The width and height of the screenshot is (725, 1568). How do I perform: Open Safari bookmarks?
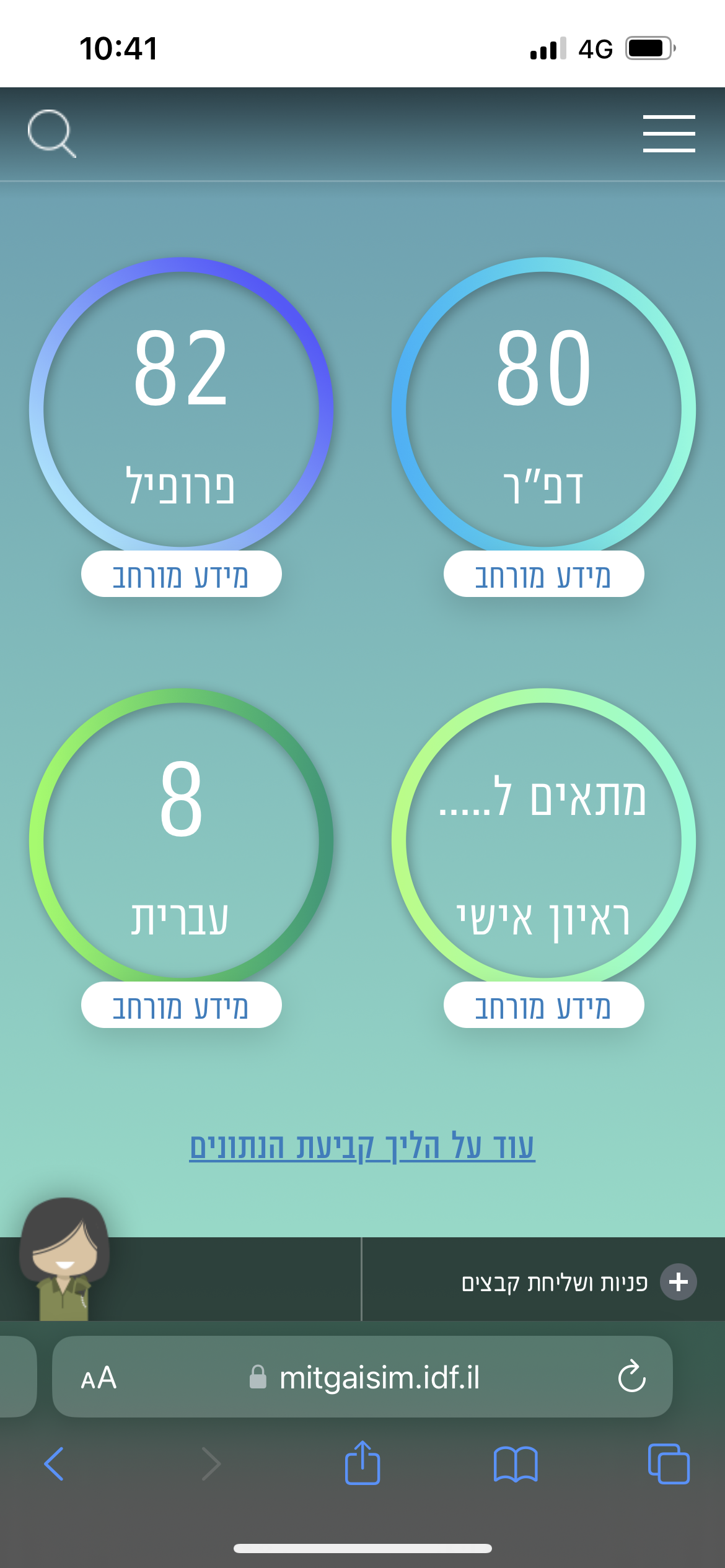coord(516,1464)
